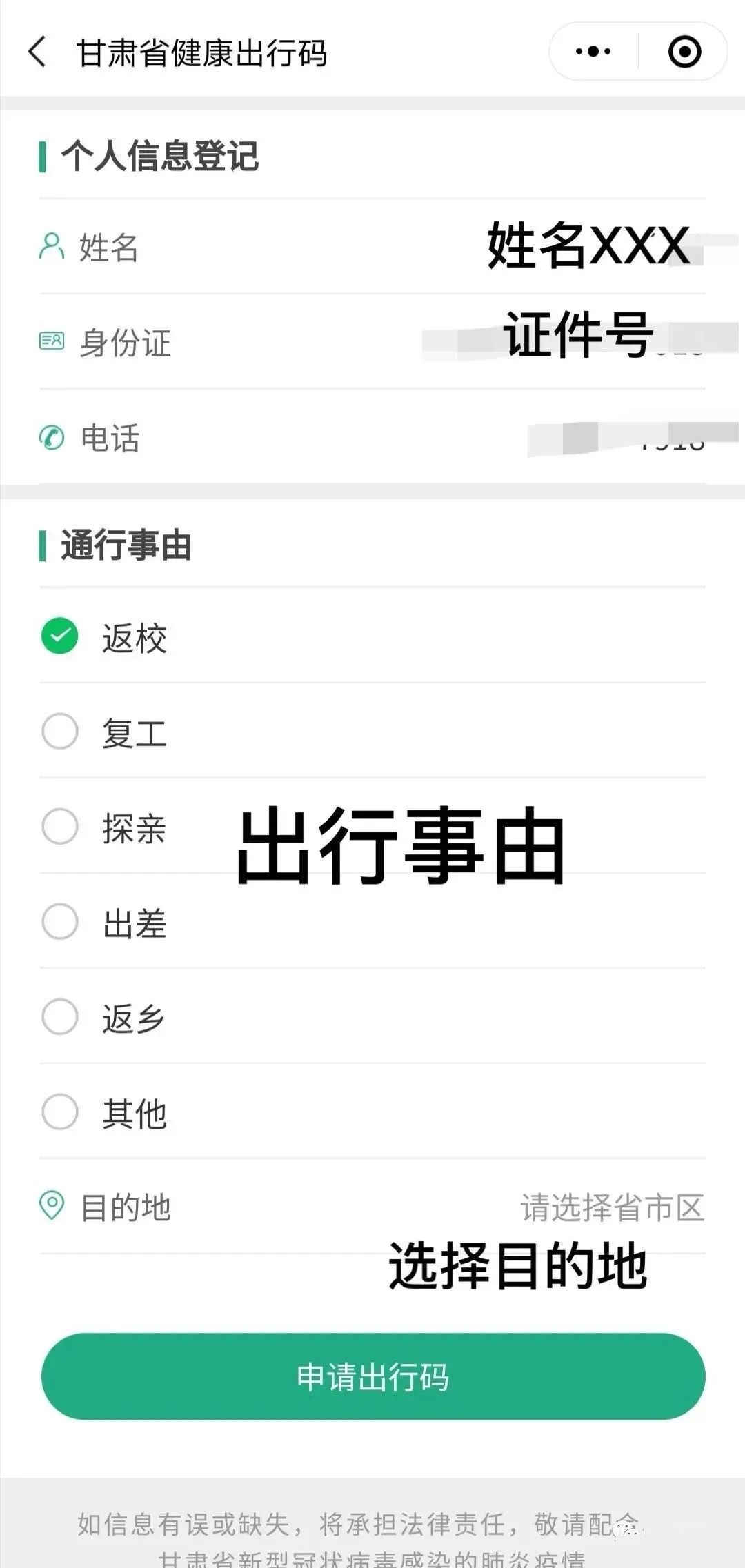Image resolution: width=745 pixels, height=1568 pixels.
Task: Open the 目的地 province-city-district picker
Action: coord(611,1208)
